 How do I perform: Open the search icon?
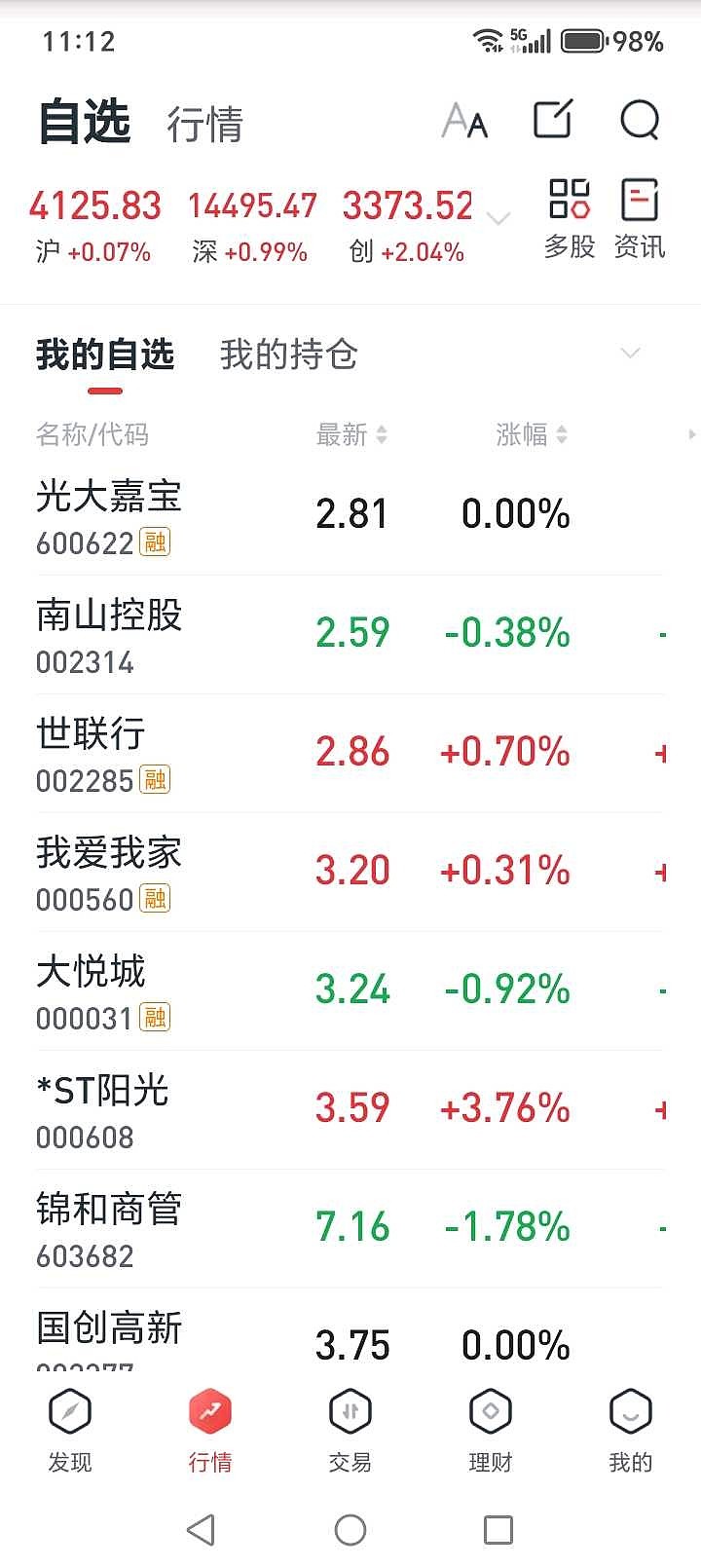coord(638,121)
